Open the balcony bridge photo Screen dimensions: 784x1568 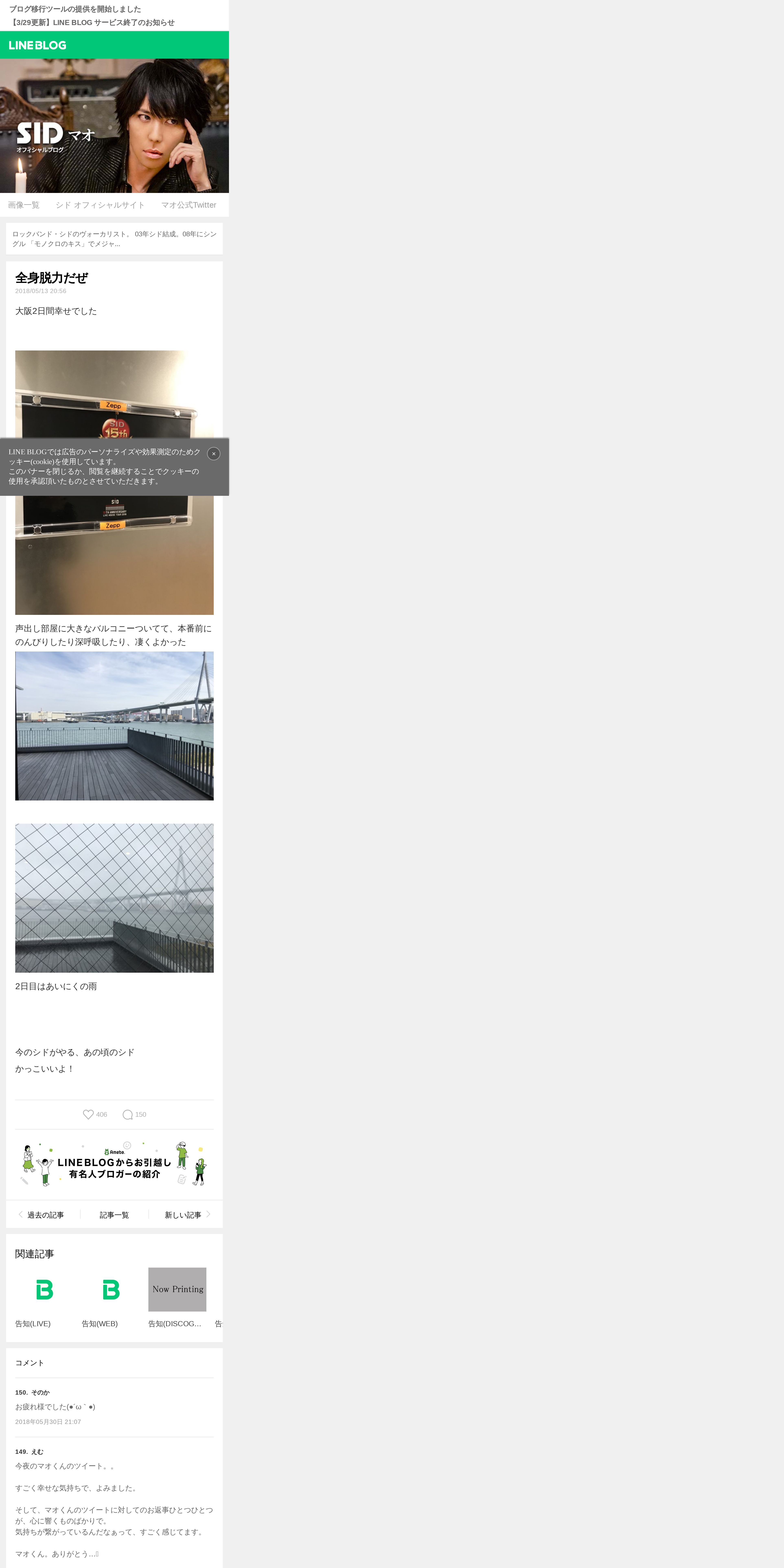coord(114,726)
